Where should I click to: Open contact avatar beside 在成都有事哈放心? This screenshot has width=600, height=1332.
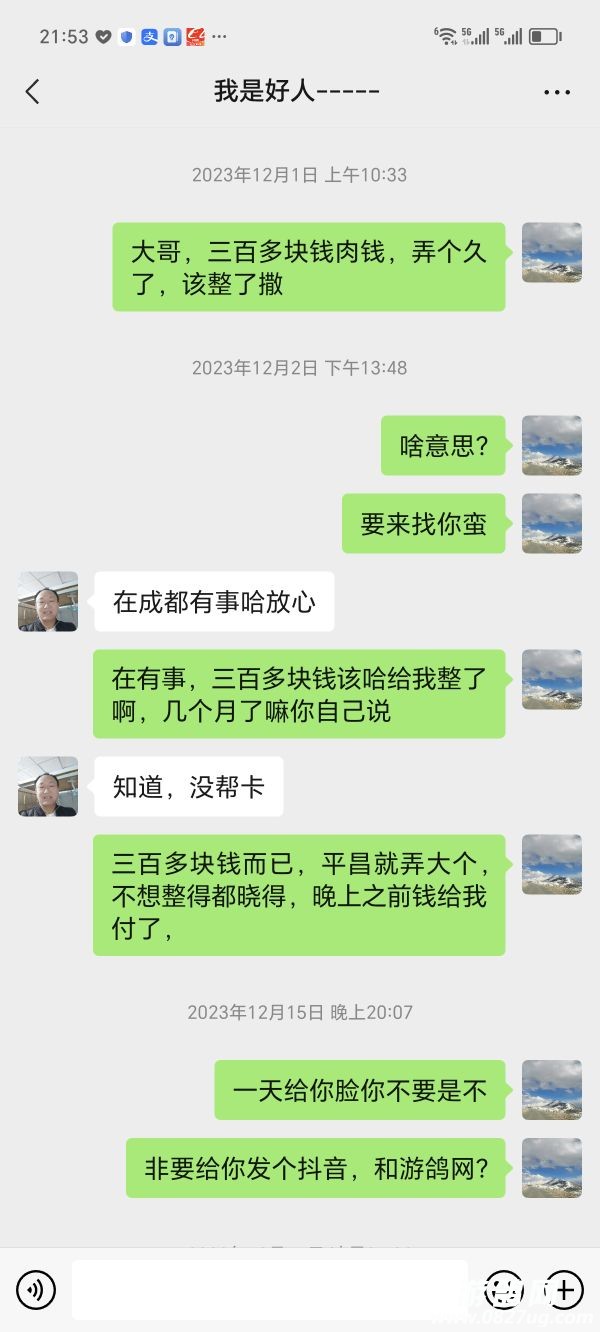coord(48,602)
